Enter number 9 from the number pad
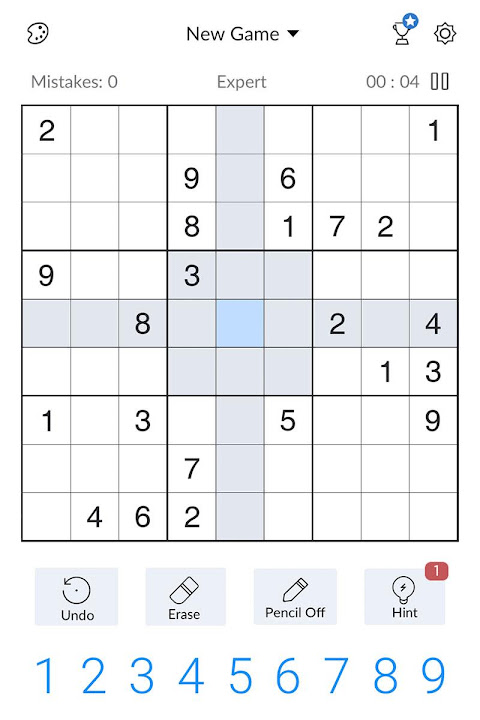 tap(434, 675)
